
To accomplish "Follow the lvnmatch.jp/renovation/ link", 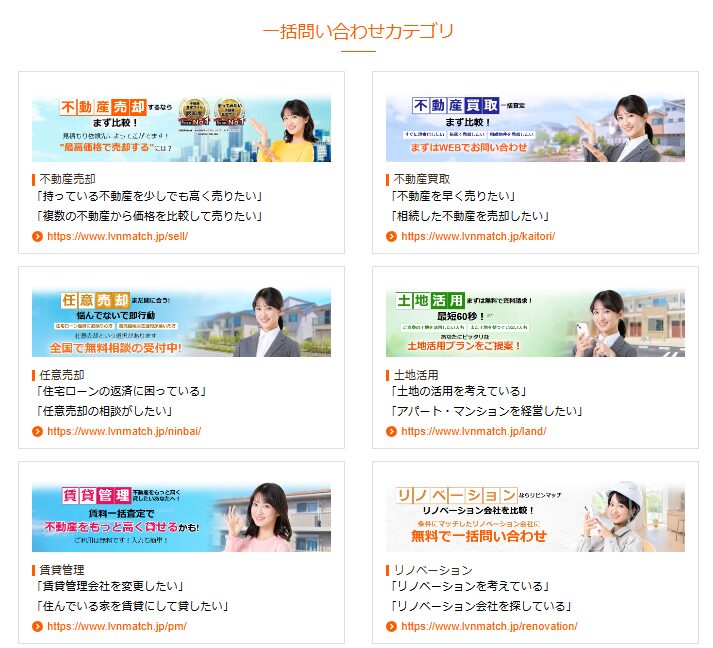I will [x=489, y=627].
